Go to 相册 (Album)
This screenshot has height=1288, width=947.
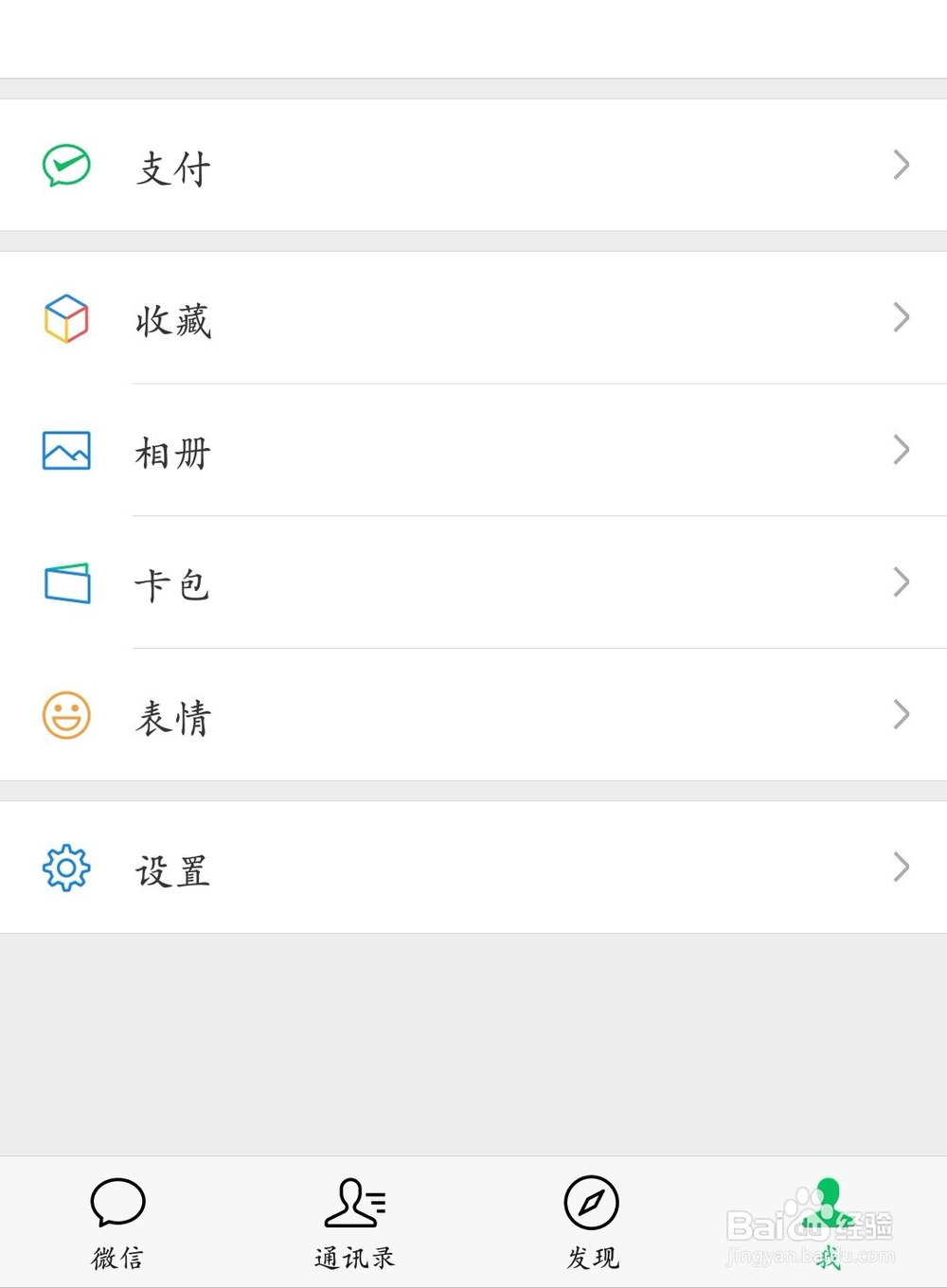[x=473, y=451]
